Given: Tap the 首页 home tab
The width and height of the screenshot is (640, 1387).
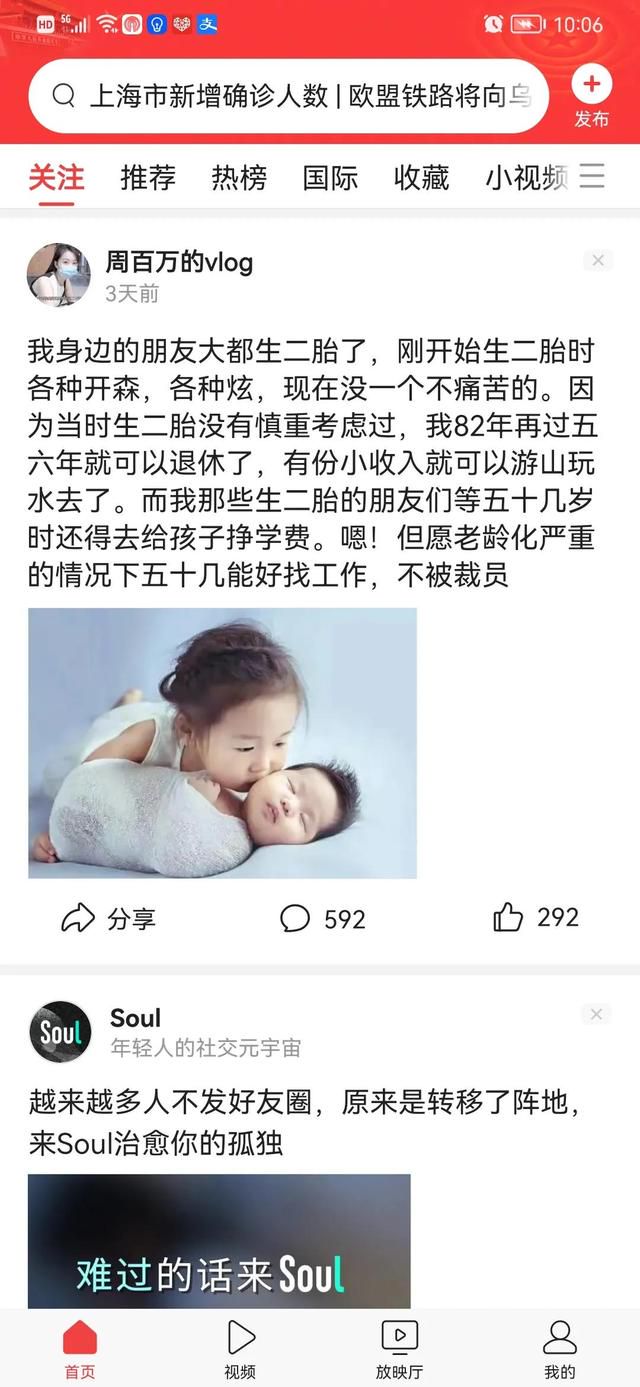Looking at the screenshot, I should pyautogui.click(x=80, y=1349).
